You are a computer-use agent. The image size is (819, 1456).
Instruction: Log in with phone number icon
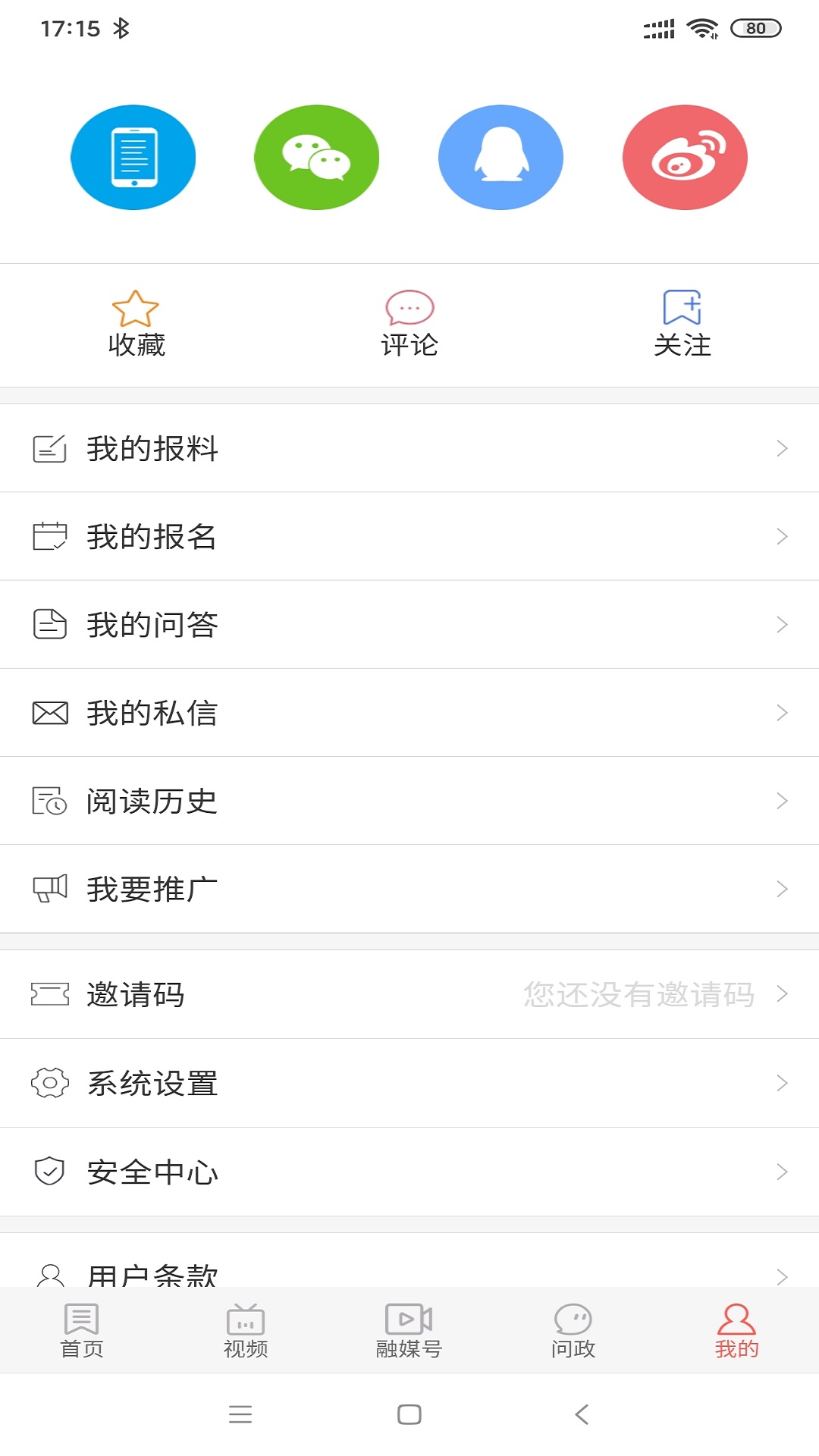coord(133,158)
